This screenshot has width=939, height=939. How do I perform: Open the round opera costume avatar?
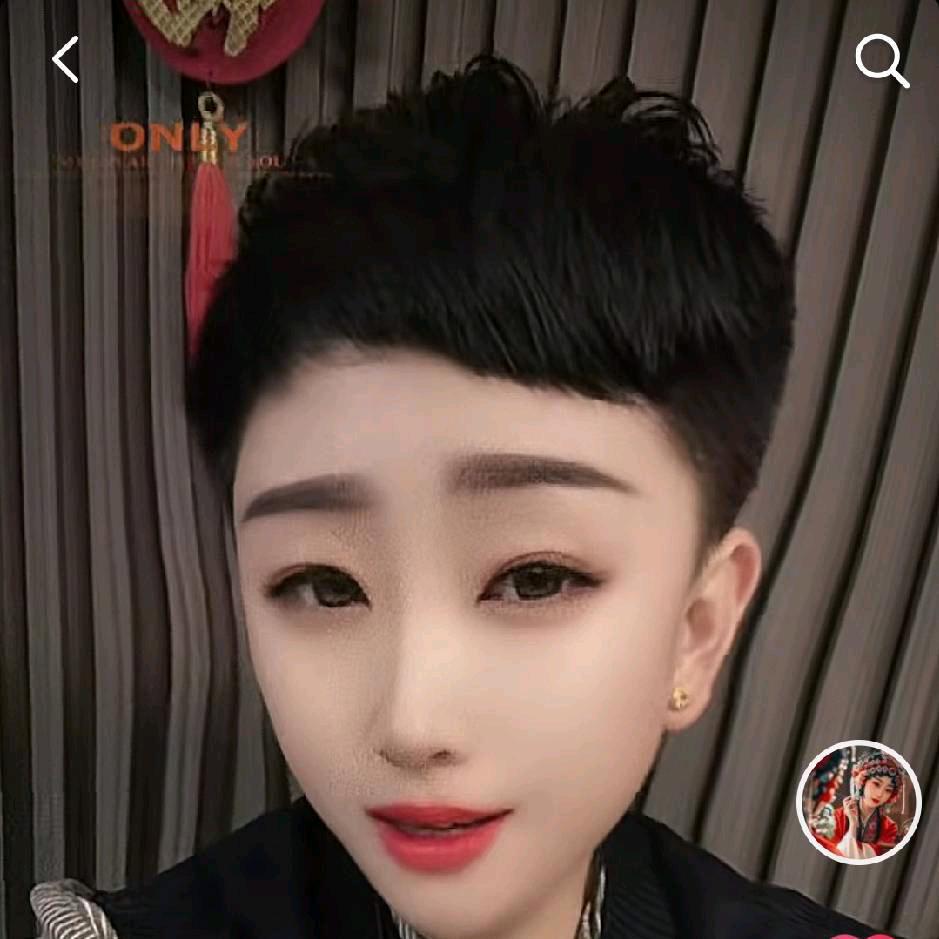tap(858, 802)
